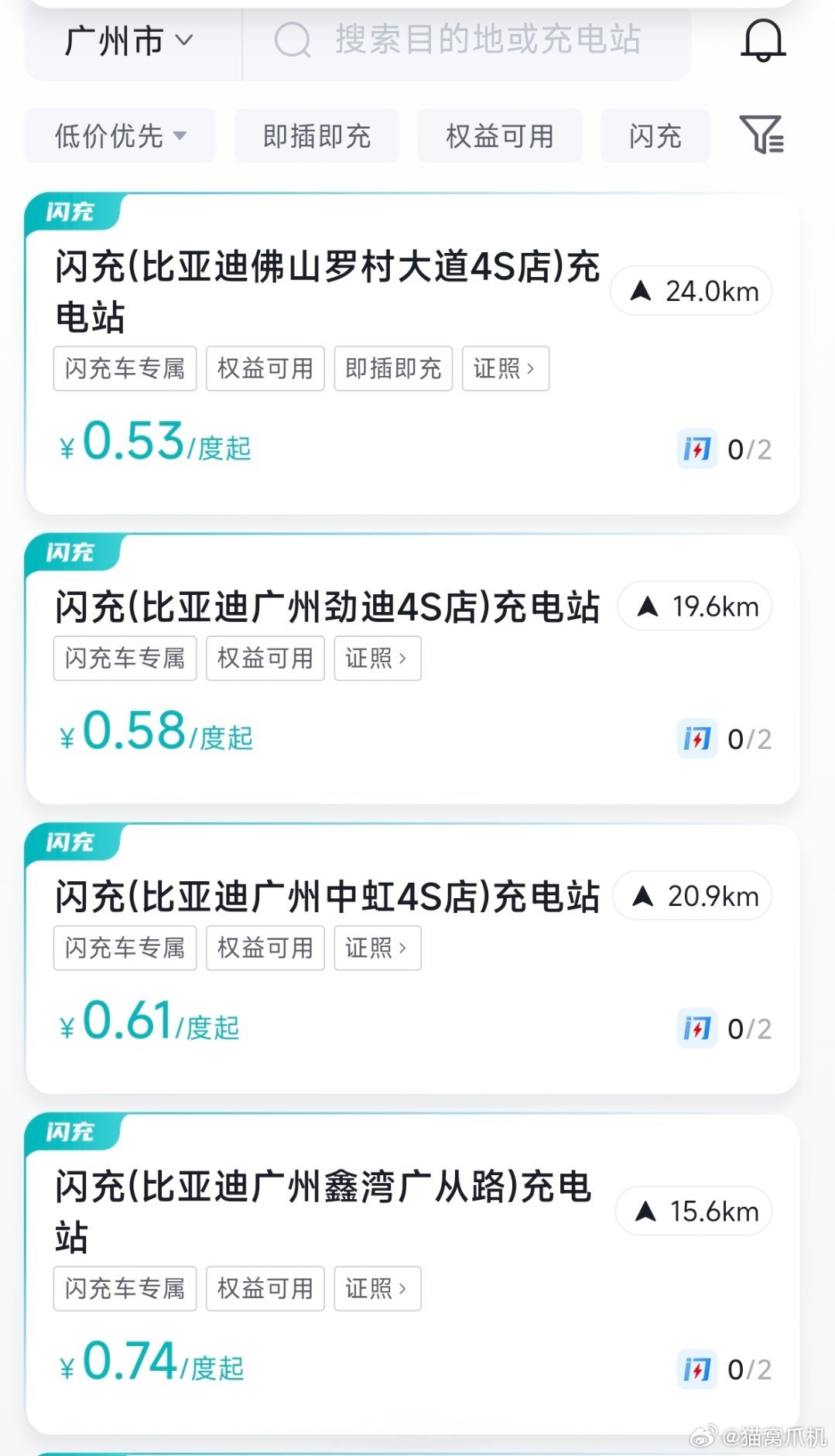Click the lightning availability icon on the 佛山罗村大道 station

[696, 449]
